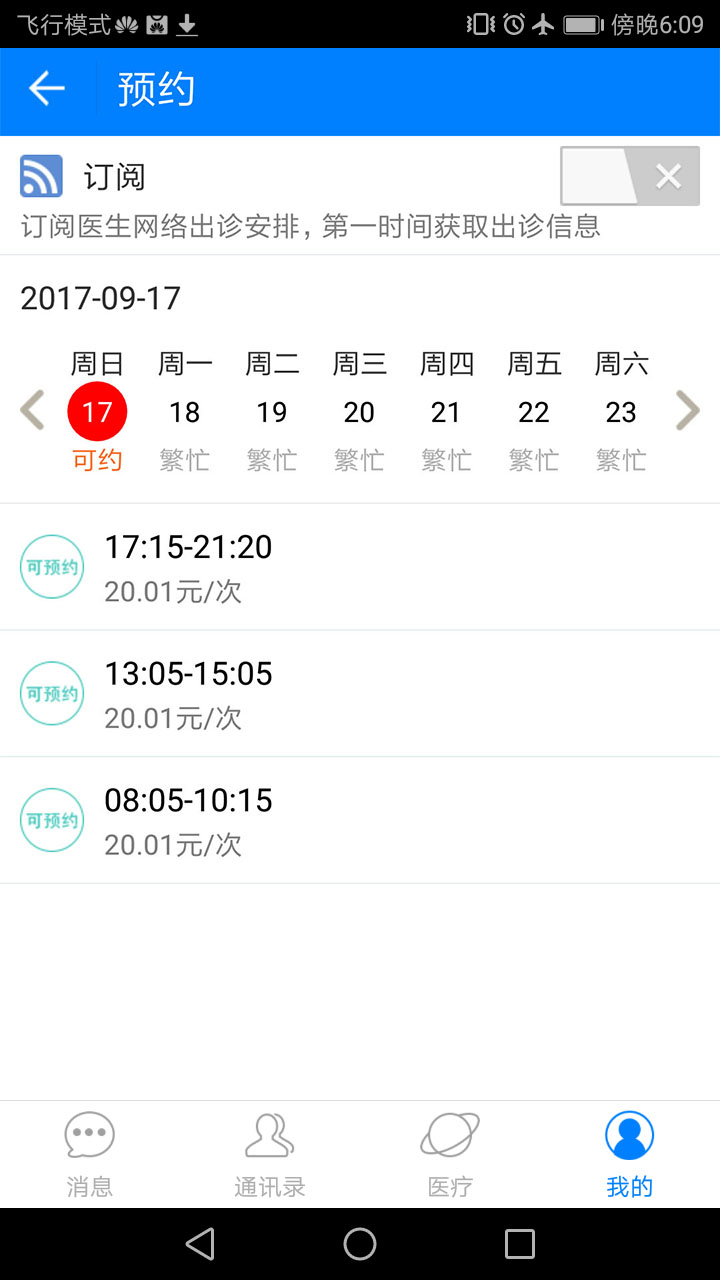Image resolution: width=720 pixels, height=1280 pixels.
Task: Select Monday the 18th
Action: (185, 411)
